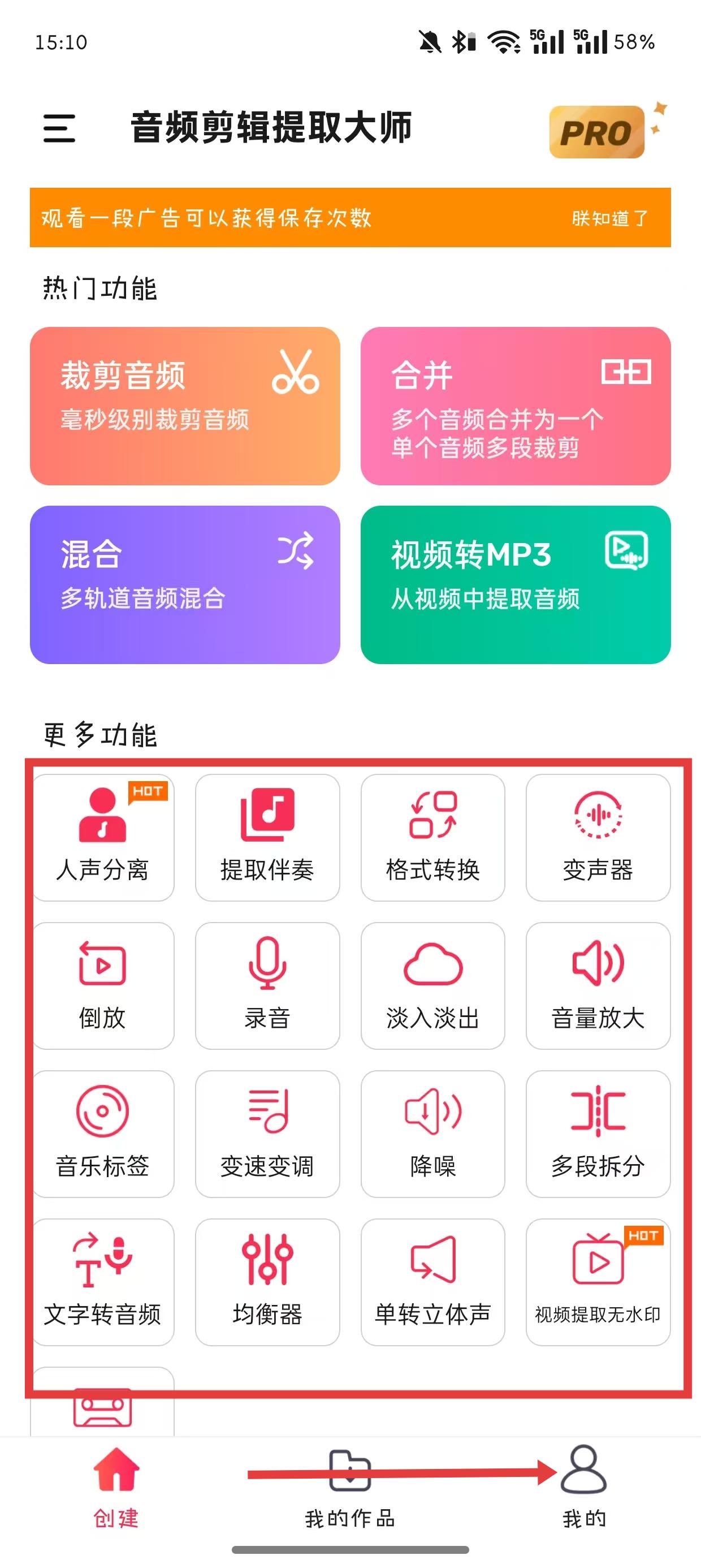Open the 视频转MP3 card
701x1568 pixels.
pyautogui.click(x=516, y=584)
